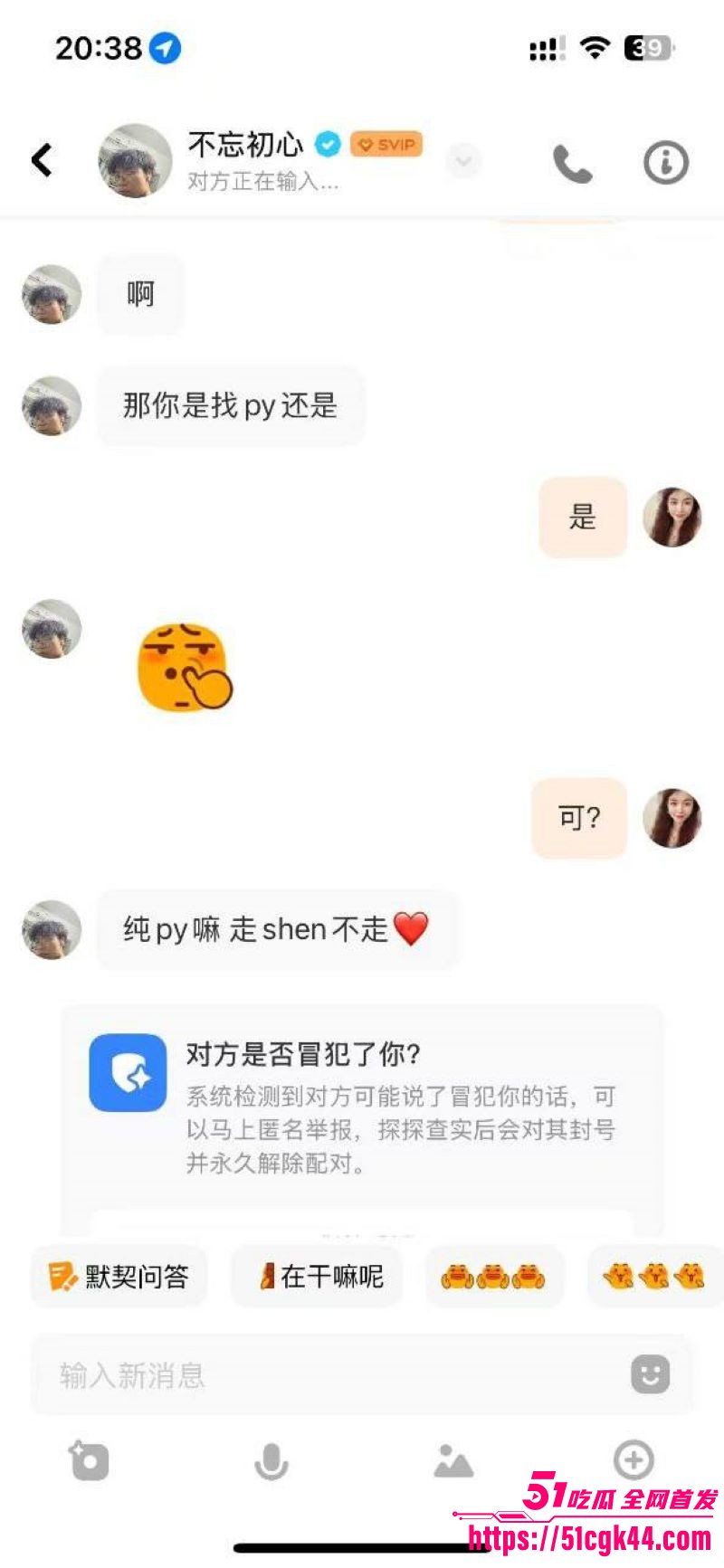Screen dimensions: 724x1568
Task: Expand the profile details chevron
Action: point(463,163)
